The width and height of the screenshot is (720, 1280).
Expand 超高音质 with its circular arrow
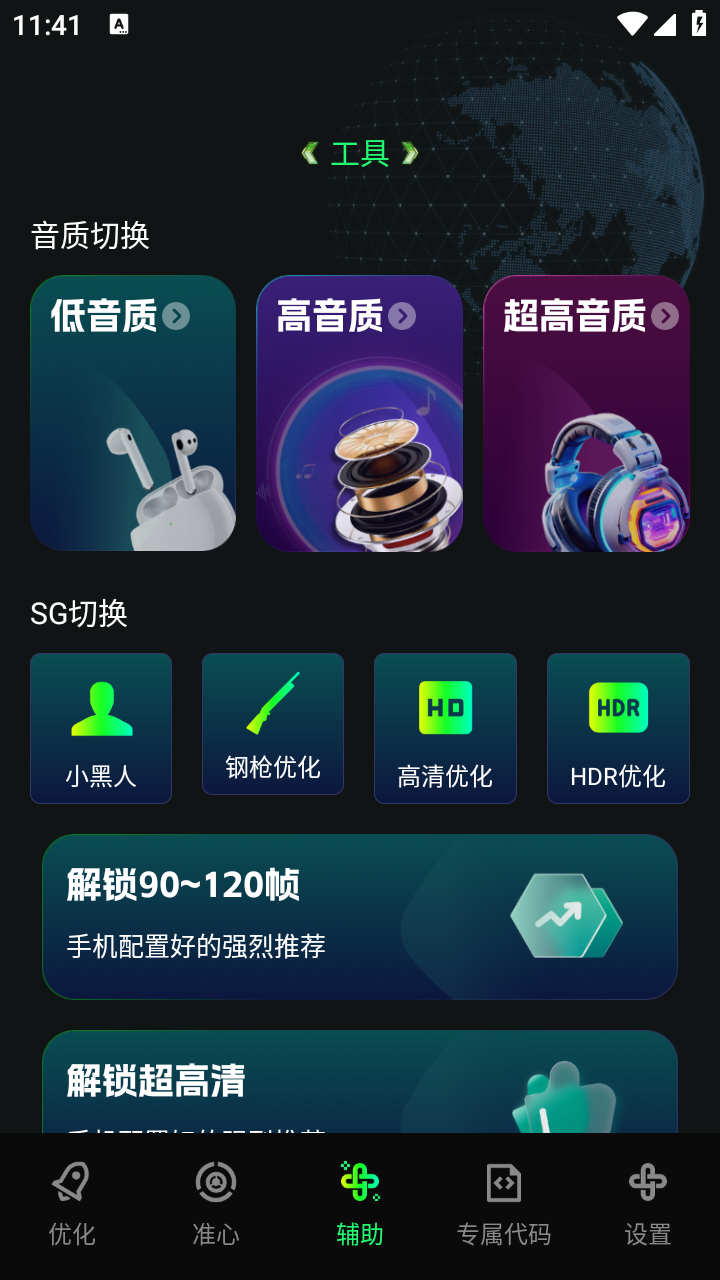[x=663, y=316]
